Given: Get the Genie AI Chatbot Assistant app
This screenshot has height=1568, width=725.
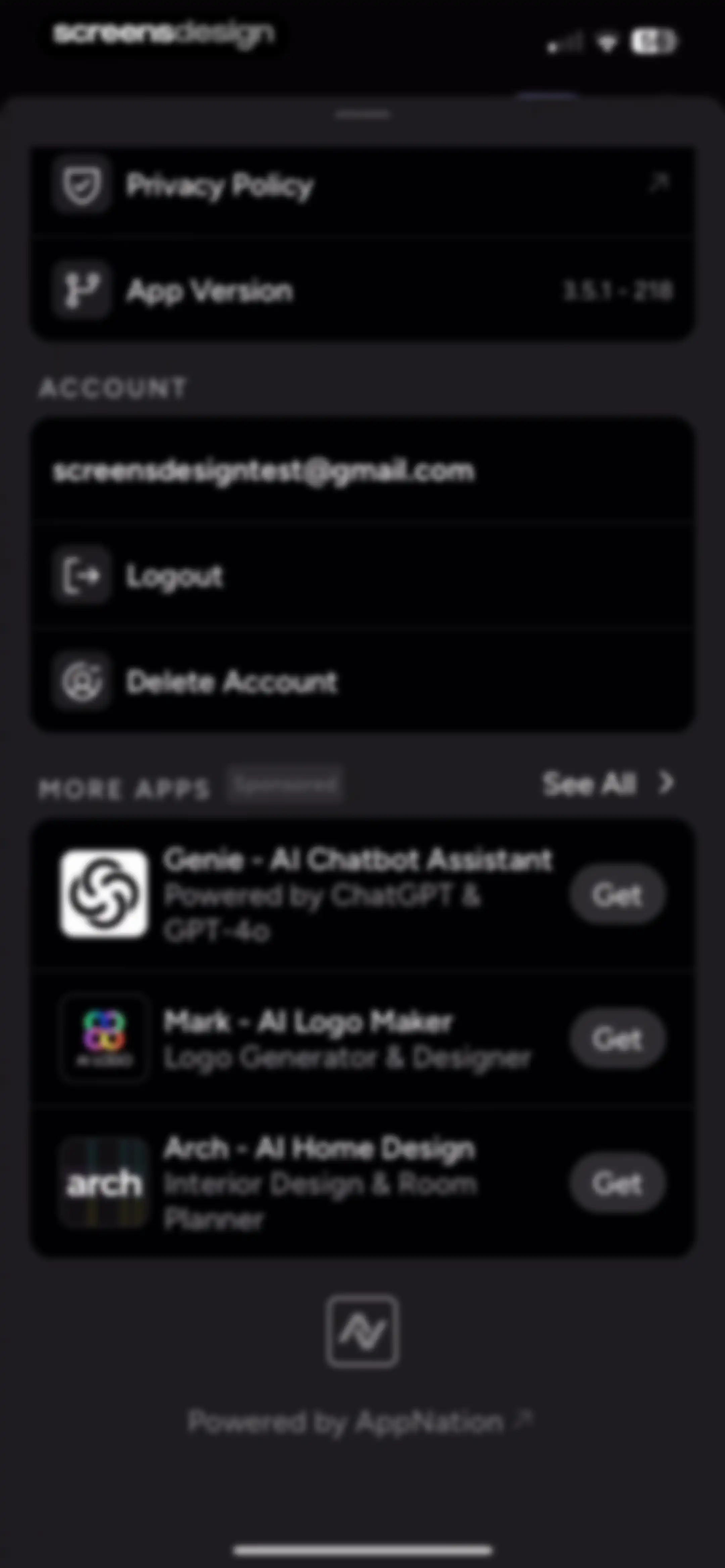Looking at the screenshot, I should (x=617, y=894).
